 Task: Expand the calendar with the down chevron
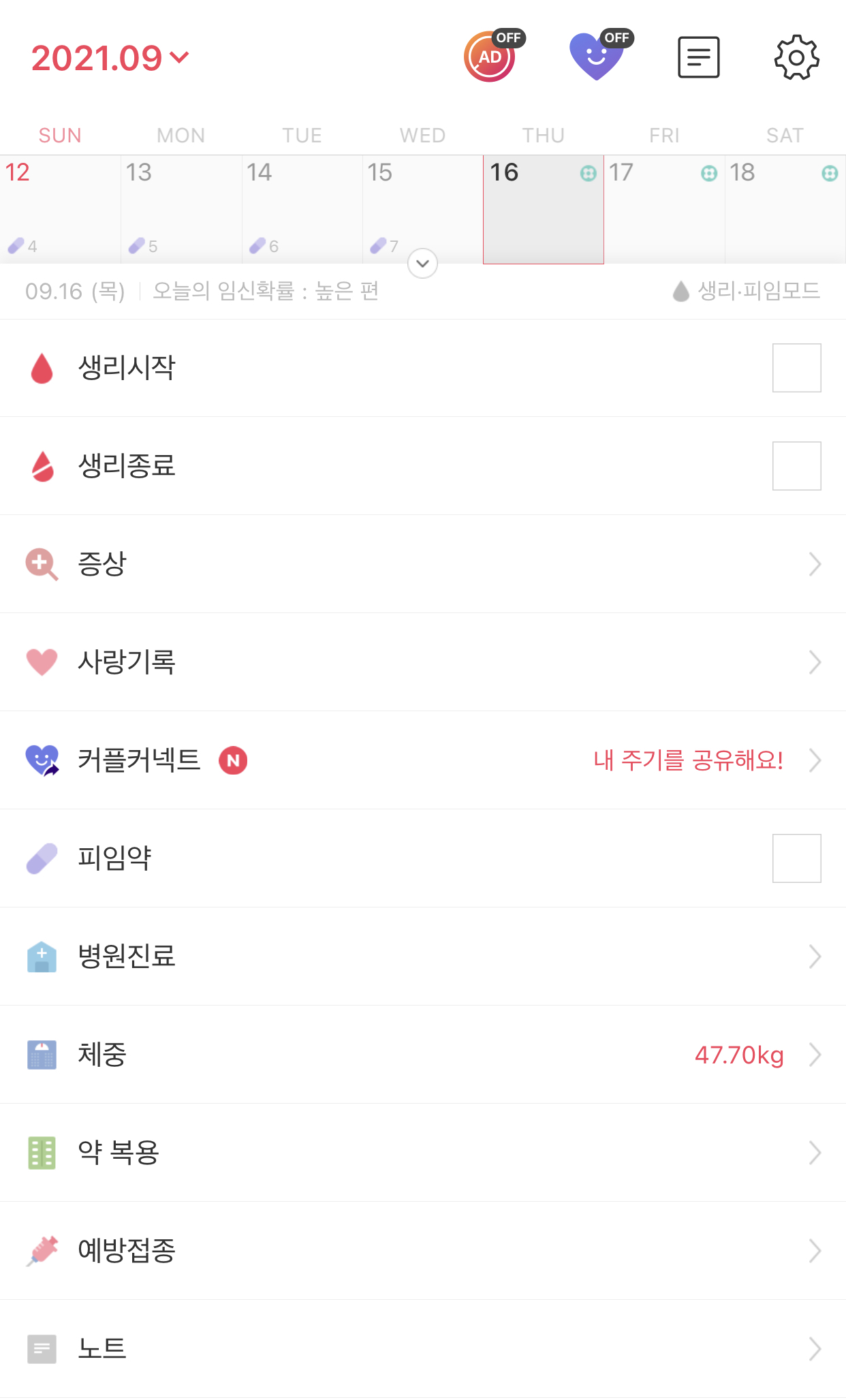click(x=422, y=263)
